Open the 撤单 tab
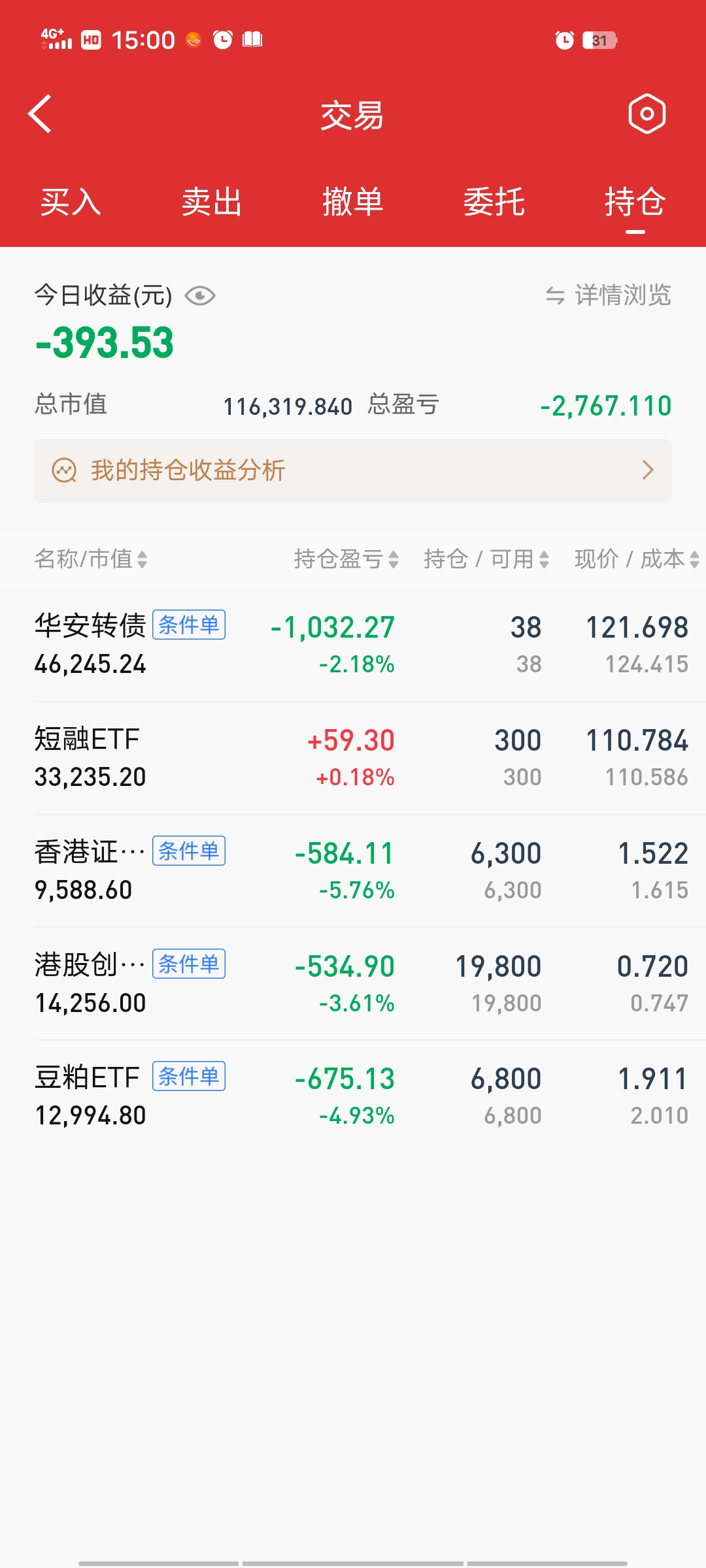This screenshot has height=1568, width=706. (353, 201)
